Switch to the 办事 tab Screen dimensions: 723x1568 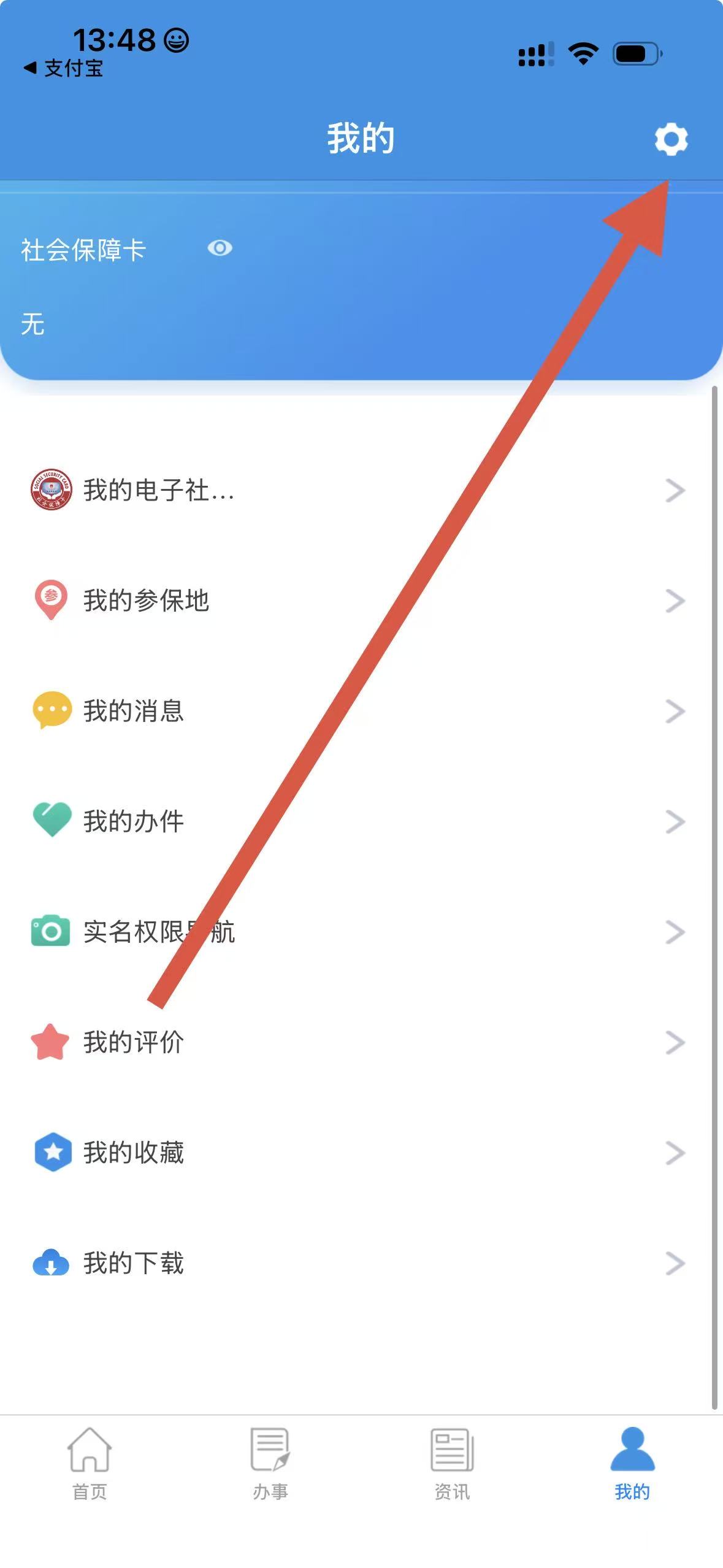tap(270, 1463)
